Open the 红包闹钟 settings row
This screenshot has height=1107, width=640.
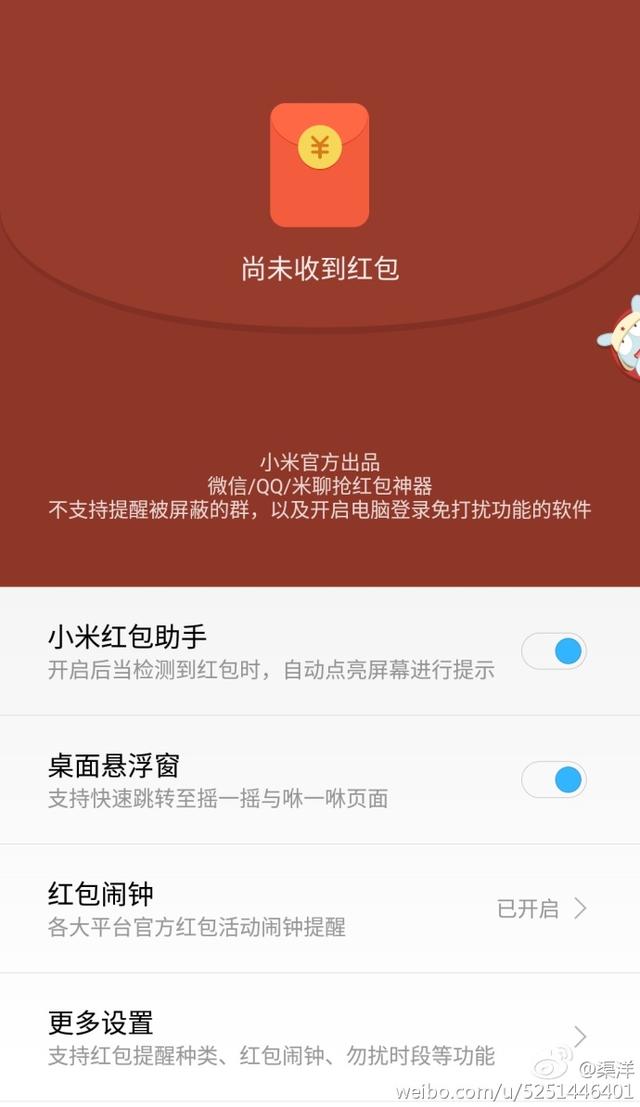click(318, 908)
